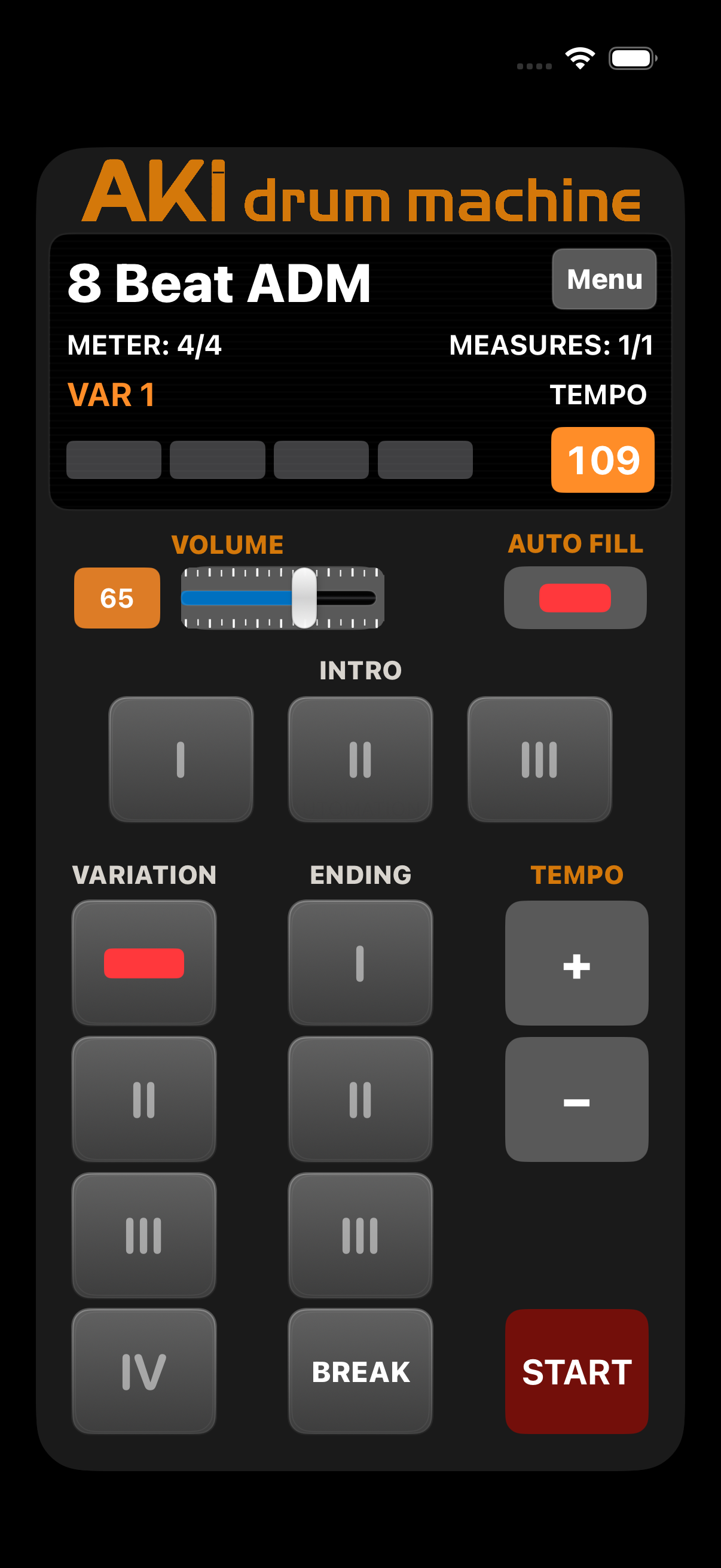Select Ending III pattern
721x1568 pixels.
[360, 1235]
